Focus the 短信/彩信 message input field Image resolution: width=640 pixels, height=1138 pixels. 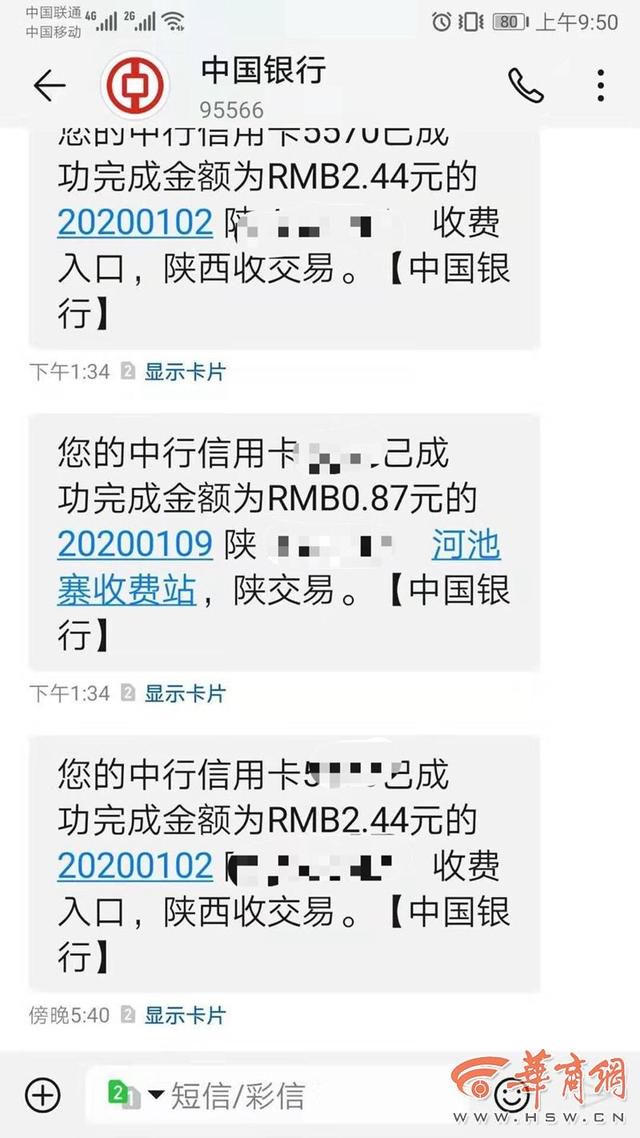(290, 1094)
